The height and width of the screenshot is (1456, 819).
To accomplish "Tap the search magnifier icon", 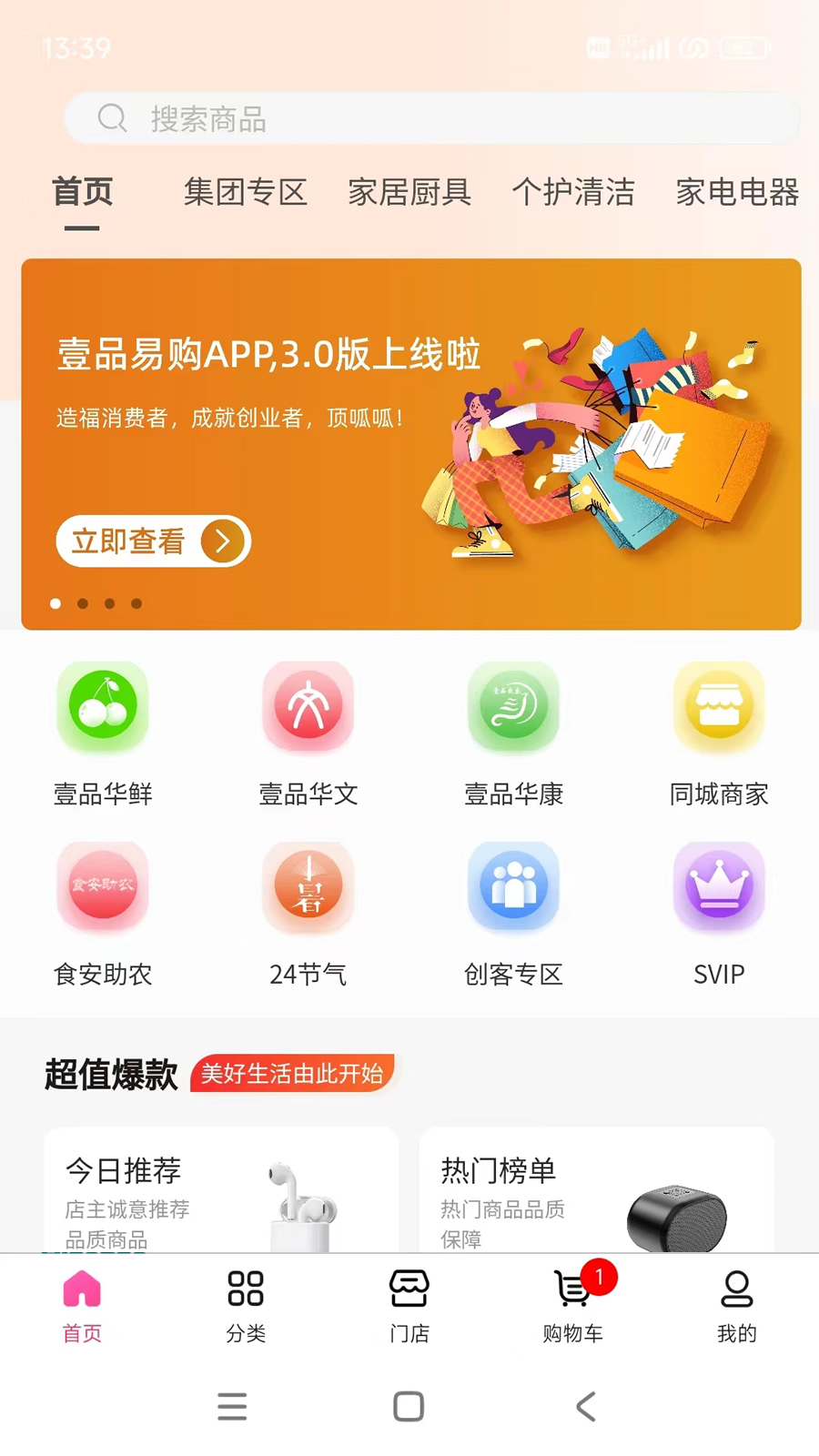I will click(x=112, y=118).
